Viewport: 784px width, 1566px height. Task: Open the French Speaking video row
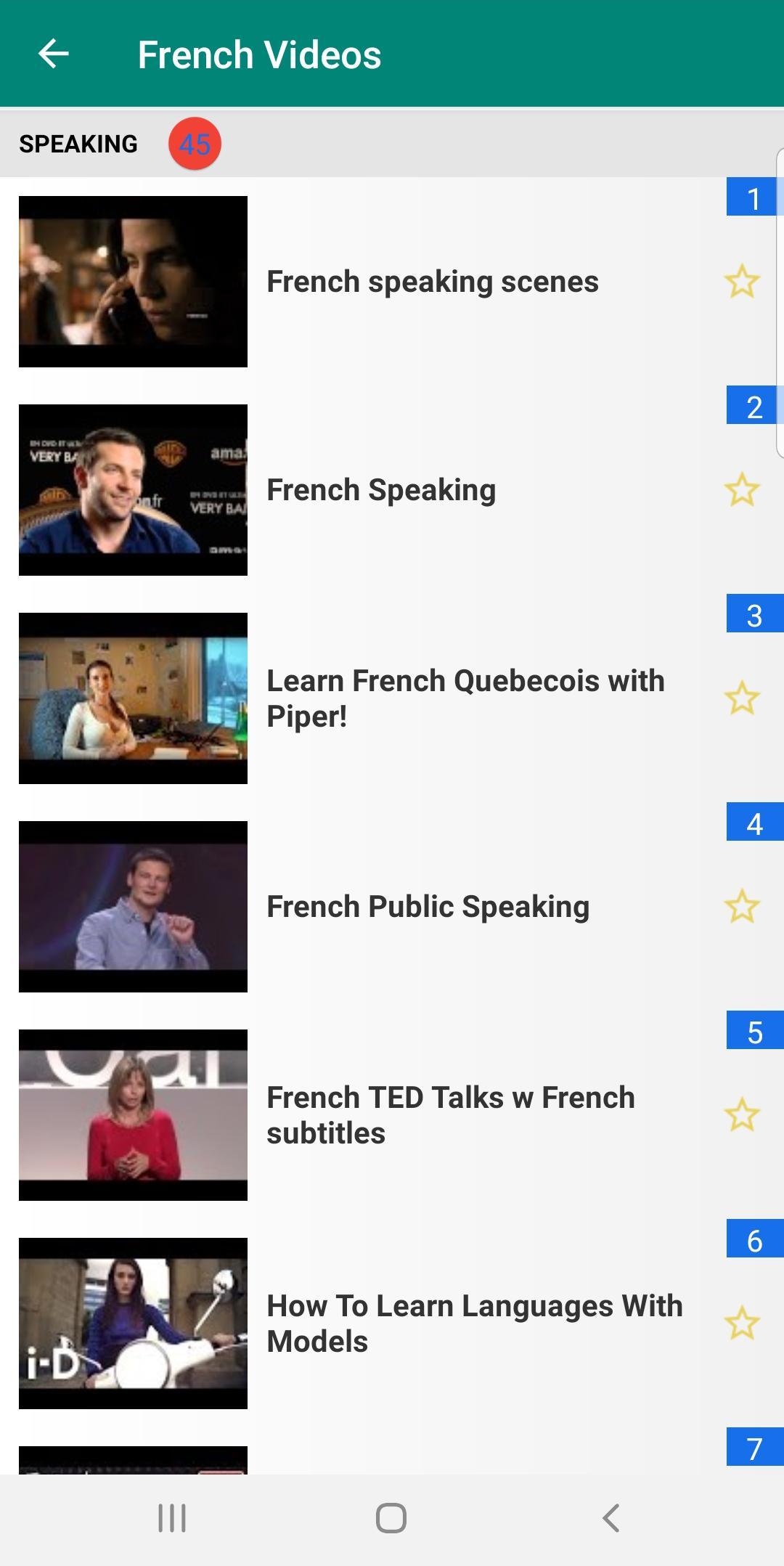(x=381, y=490)
